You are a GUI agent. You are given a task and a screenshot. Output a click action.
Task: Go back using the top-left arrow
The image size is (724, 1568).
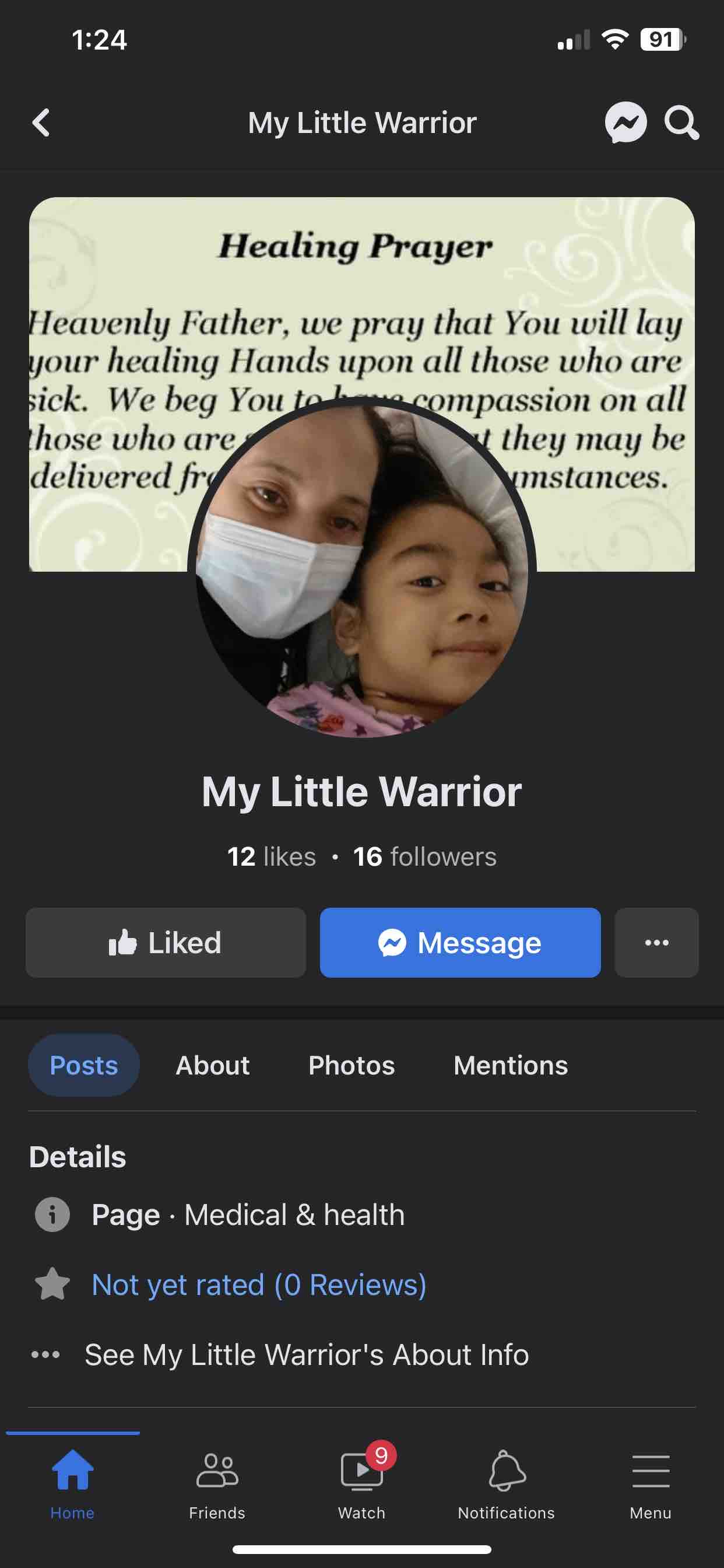coord(41,123)
